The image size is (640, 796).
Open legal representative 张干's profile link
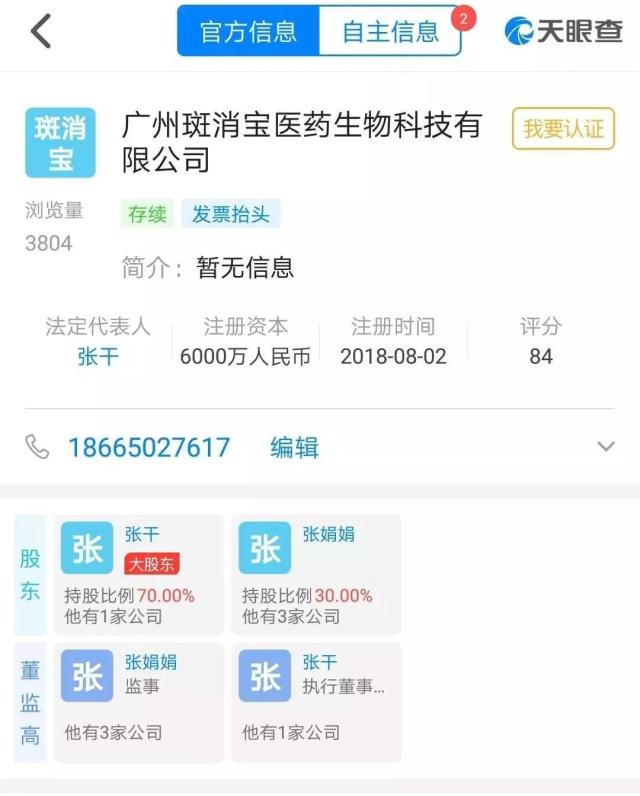[x=97, y=357]
